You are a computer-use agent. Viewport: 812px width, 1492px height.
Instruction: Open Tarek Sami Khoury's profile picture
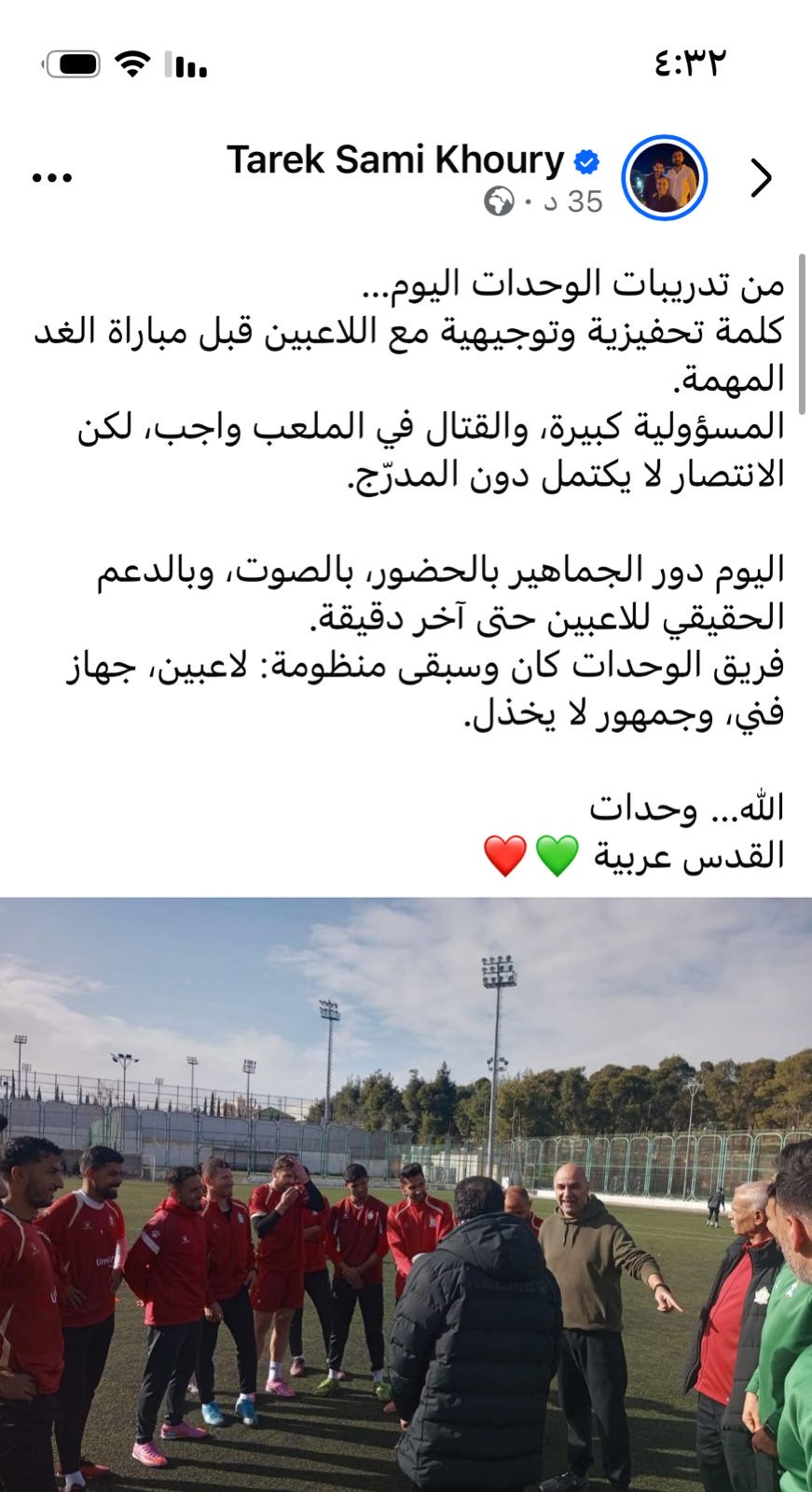coord(666,177)
